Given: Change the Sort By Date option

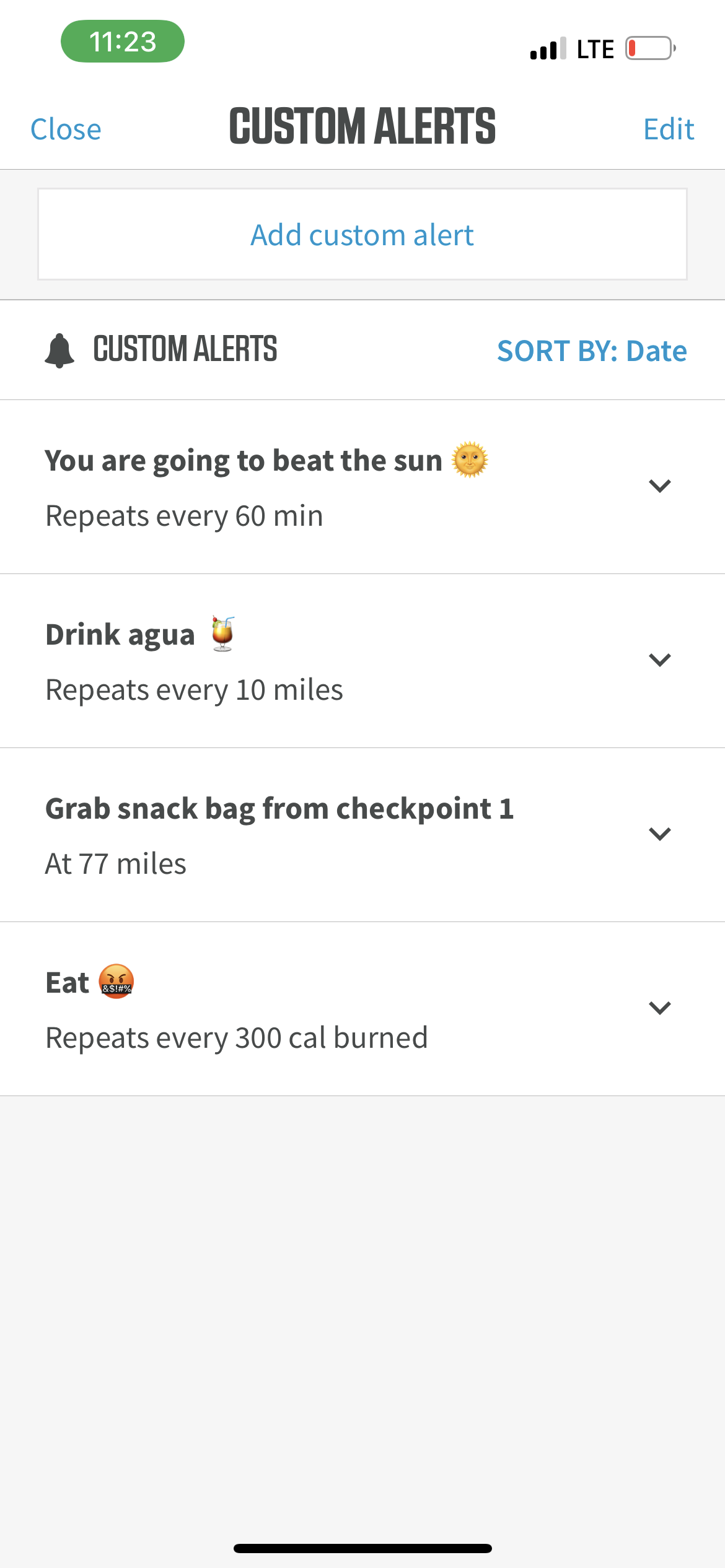Looking at the screenshot, I should [x=591, y=351].
